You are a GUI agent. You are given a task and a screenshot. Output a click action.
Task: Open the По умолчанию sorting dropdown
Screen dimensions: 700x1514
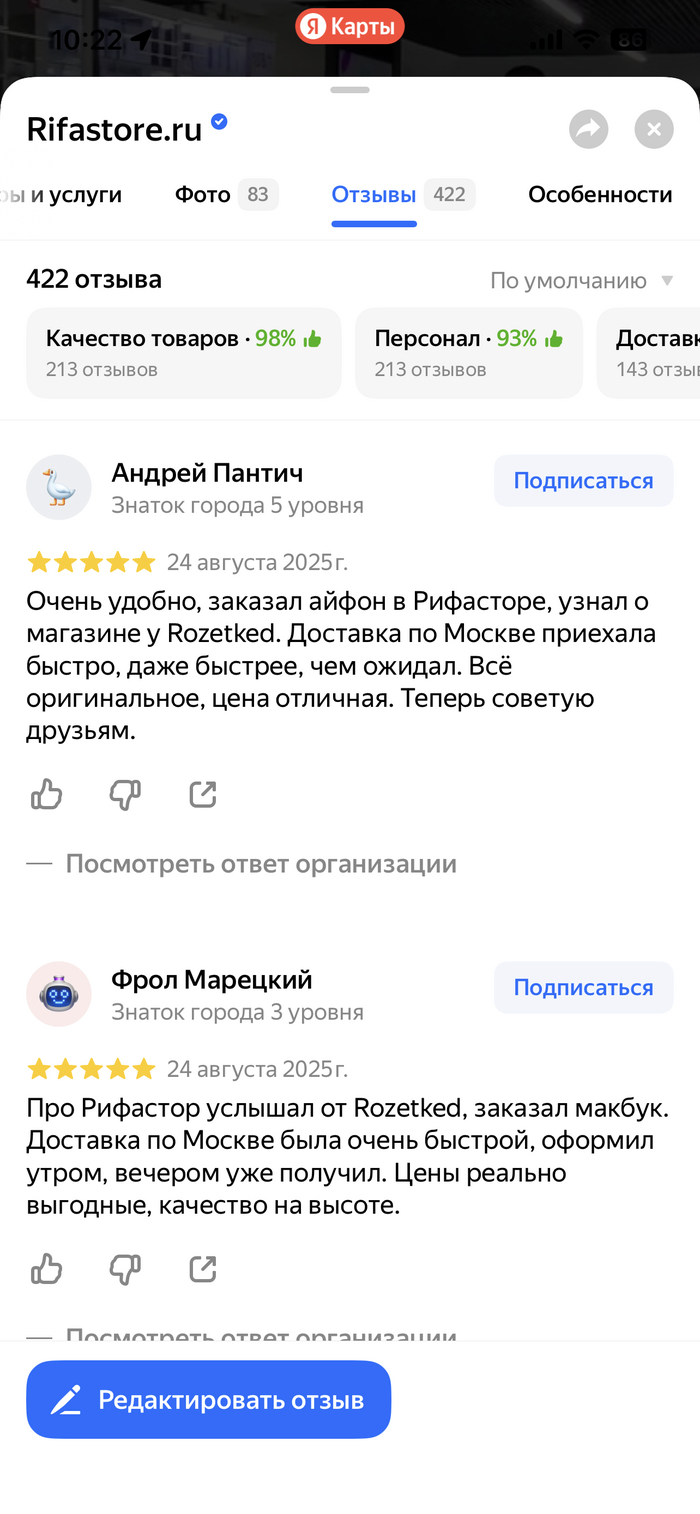pos(582,281)
